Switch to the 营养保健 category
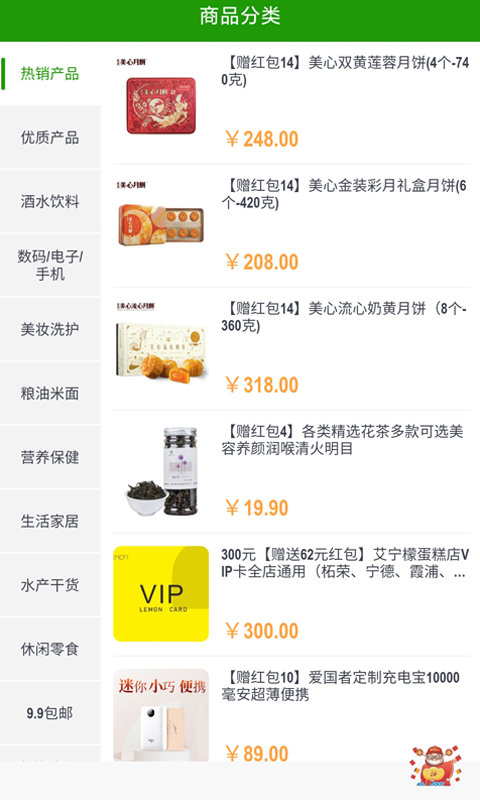The height and width of the screenshot is (800, 480). [50, 457]
